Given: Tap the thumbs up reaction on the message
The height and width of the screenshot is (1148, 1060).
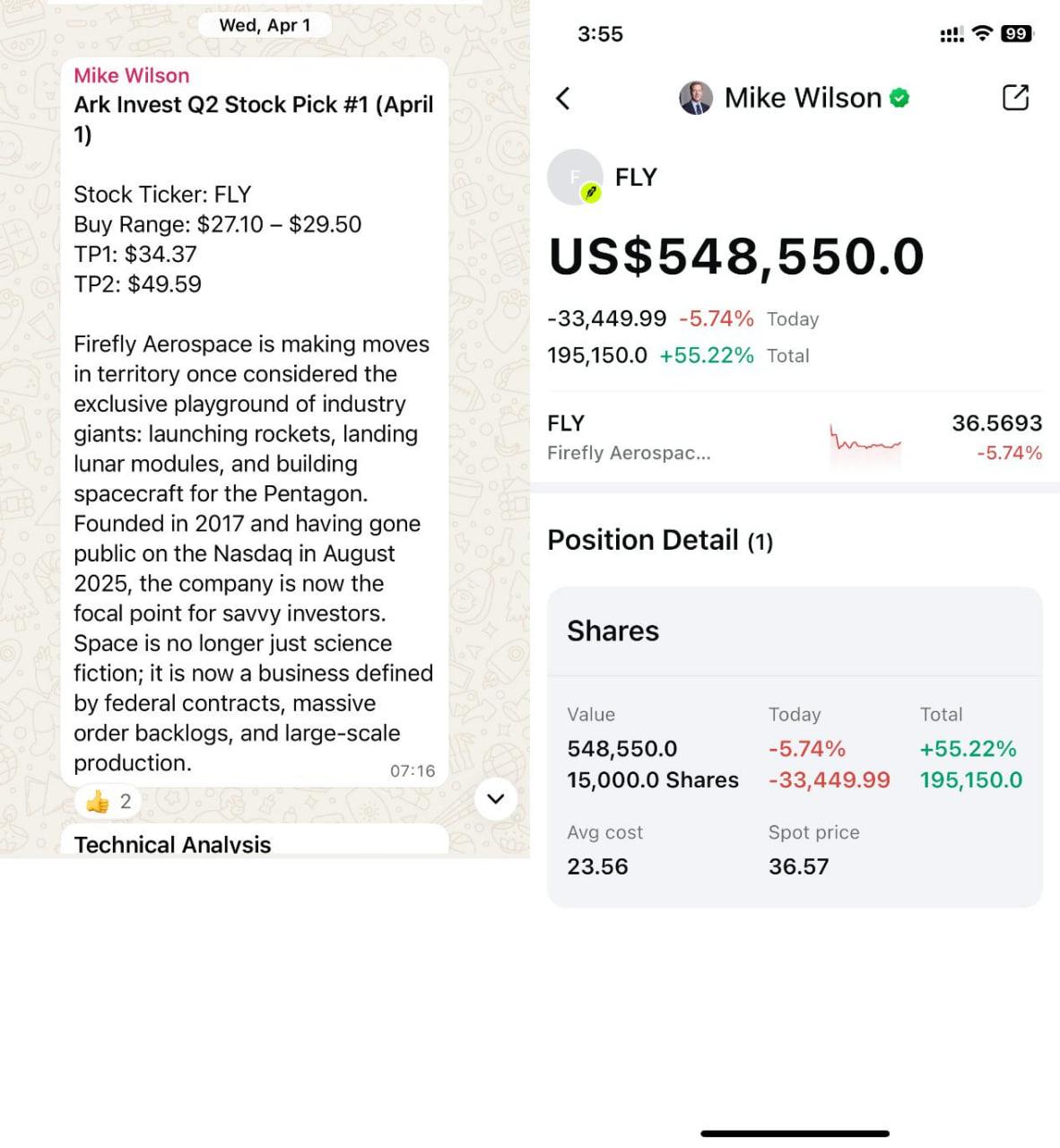Looking at the screenshot, I should [107, 802].
